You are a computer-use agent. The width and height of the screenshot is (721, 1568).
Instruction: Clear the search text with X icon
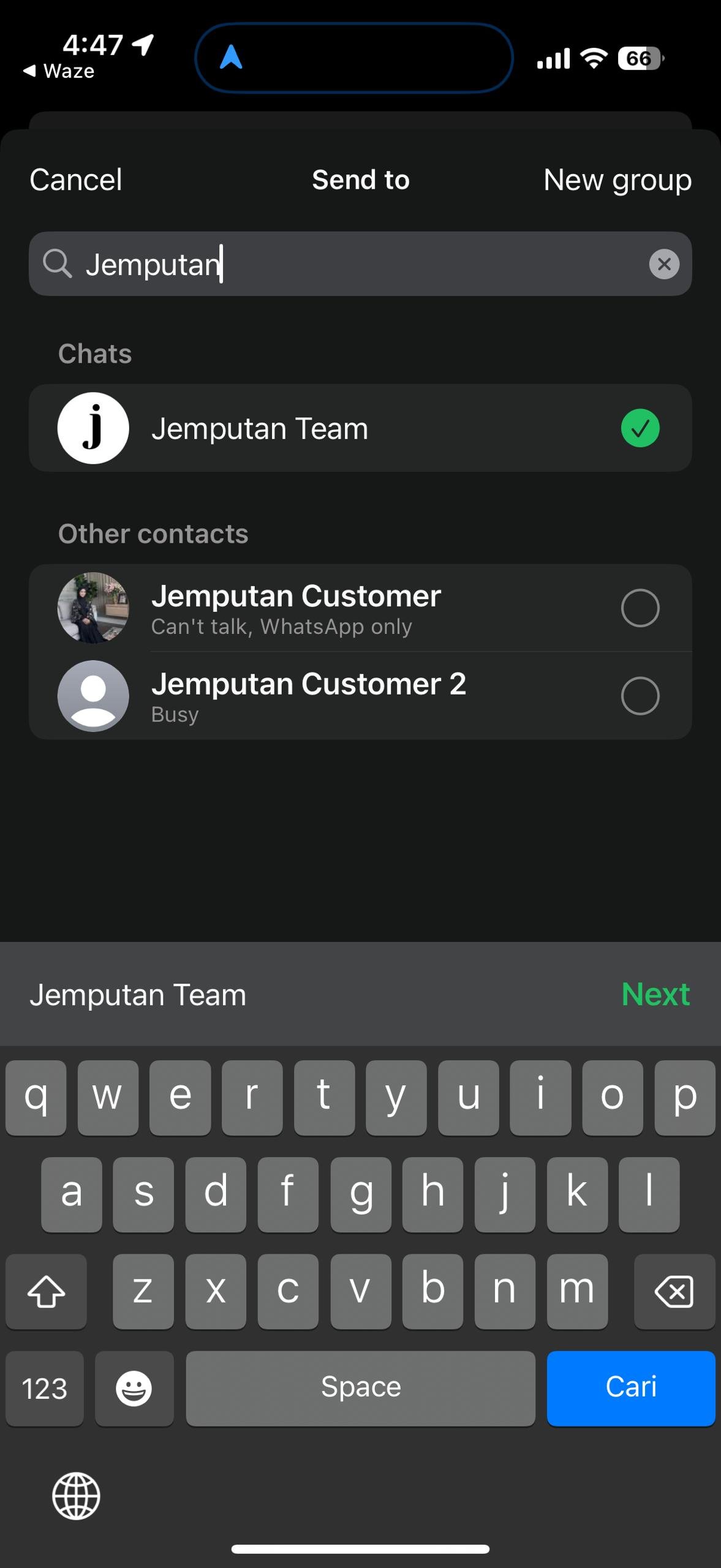(664, 264)
